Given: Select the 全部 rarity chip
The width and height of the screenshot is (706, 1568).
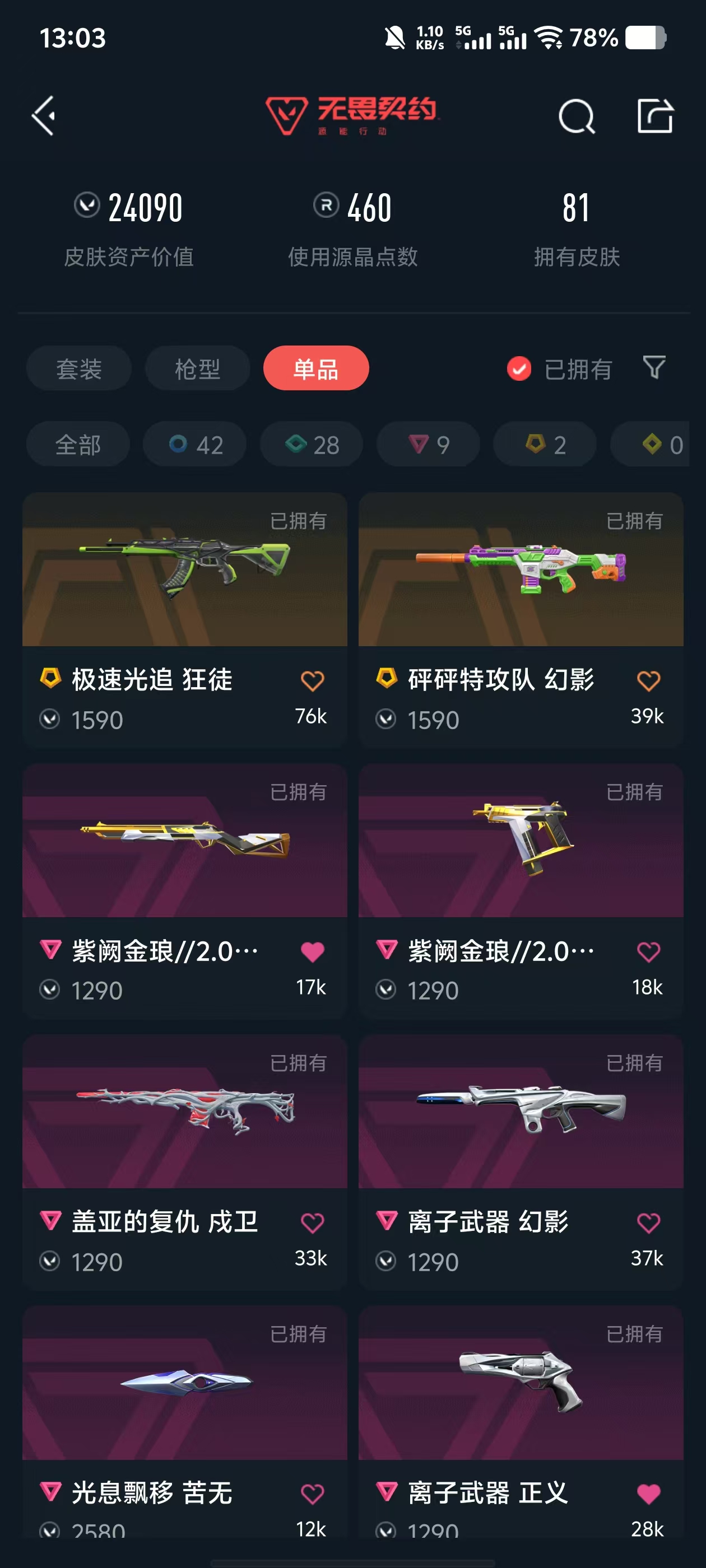Looking at the screenshot, I should (78, 444).
